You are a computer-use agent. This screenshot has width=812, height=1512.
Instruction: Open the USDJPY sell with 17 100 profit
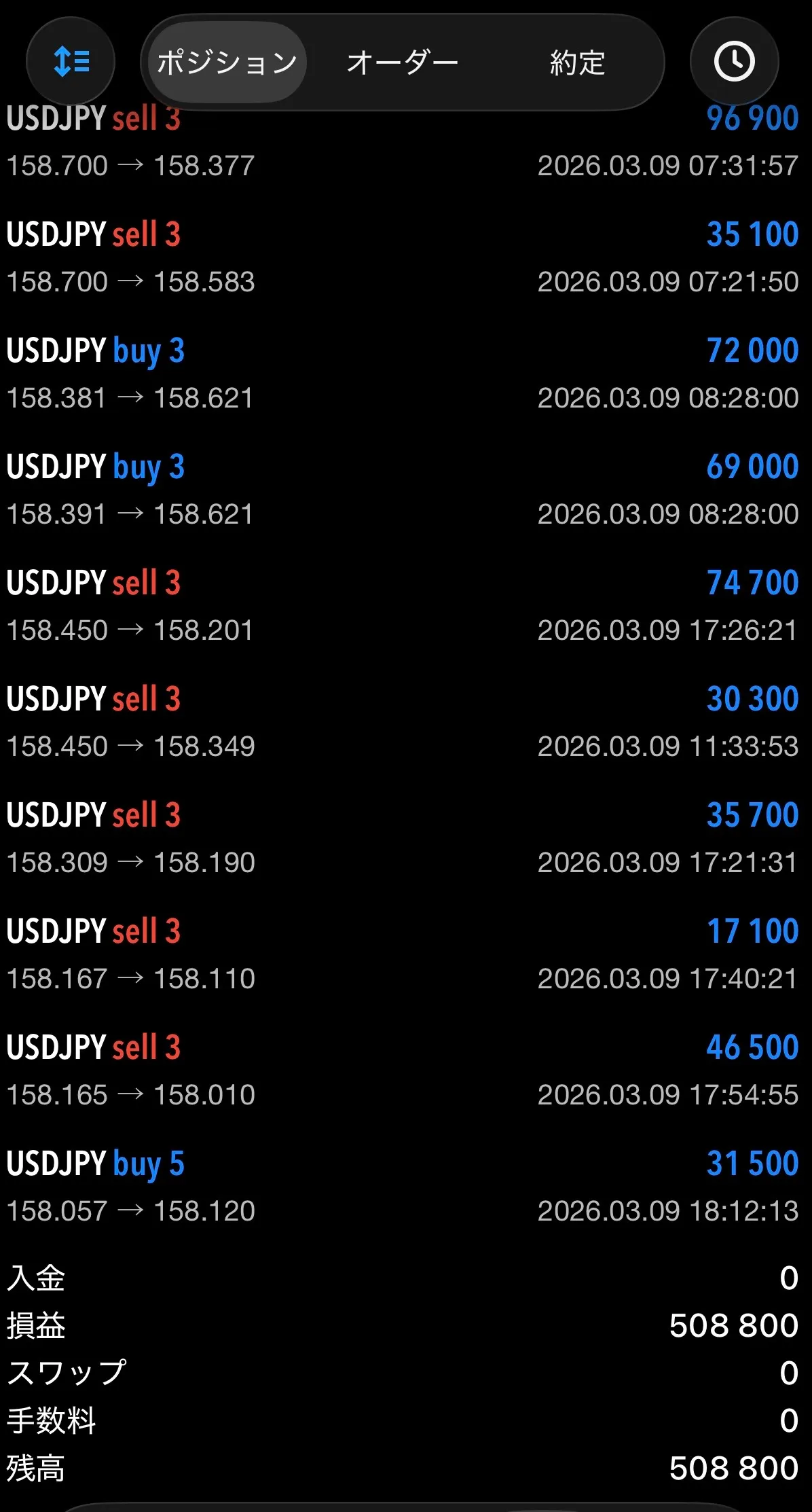405,955
